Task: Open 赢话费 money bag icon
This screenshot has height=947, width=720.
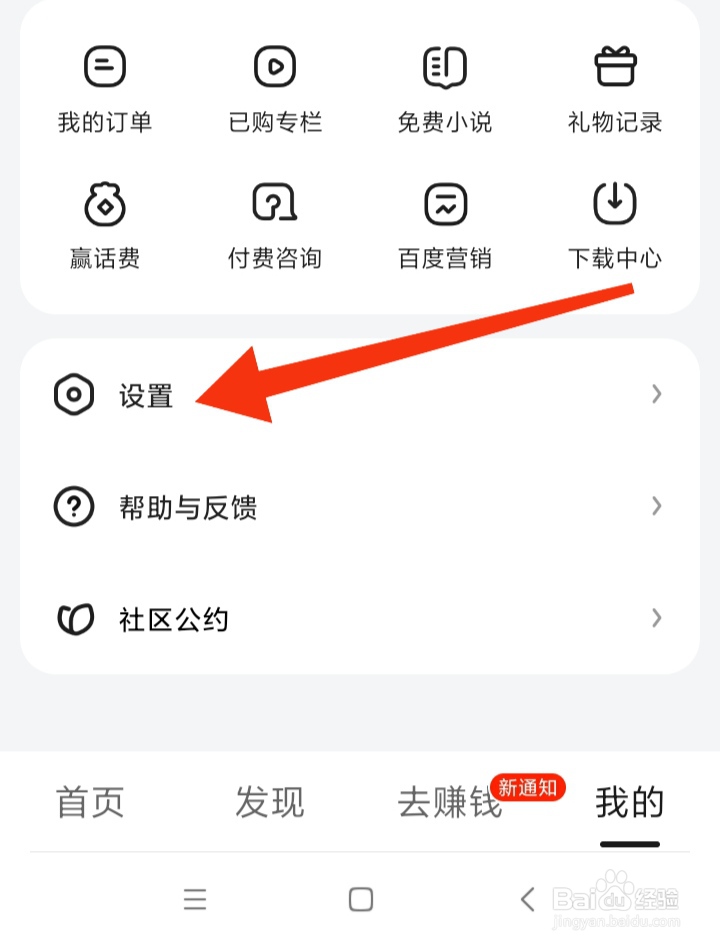Action: pos(105,203)
